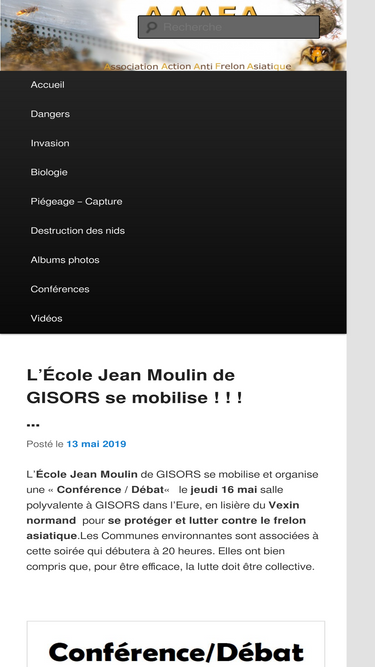Open the L'École Jean Moulin post title

(134, 399)
